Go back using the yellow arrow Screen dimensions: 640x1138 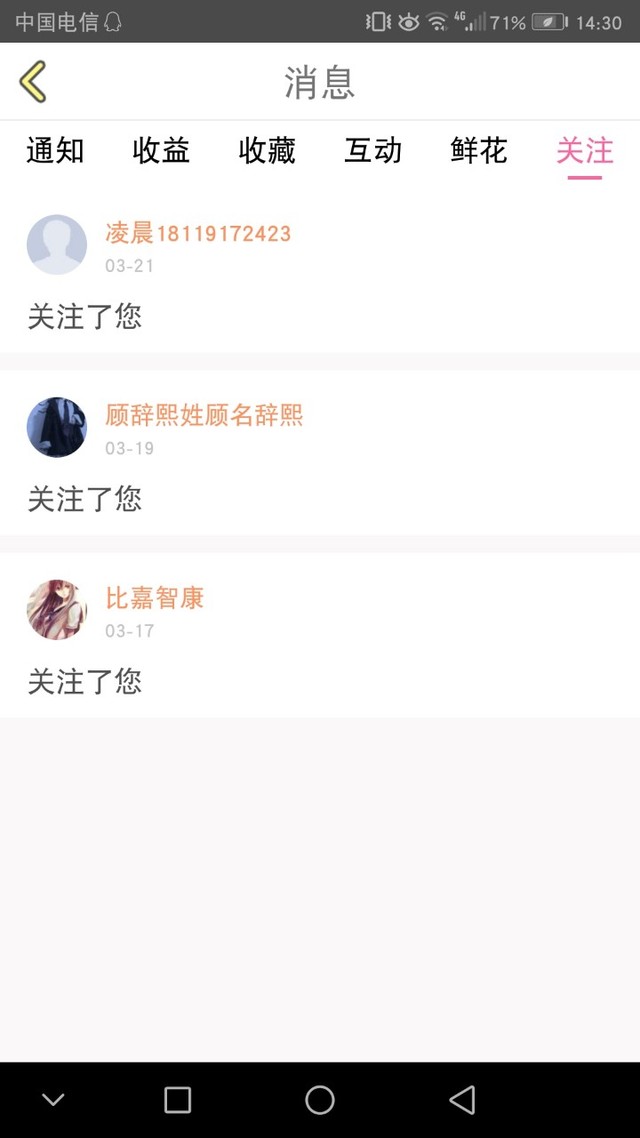[x=33, y=82]
